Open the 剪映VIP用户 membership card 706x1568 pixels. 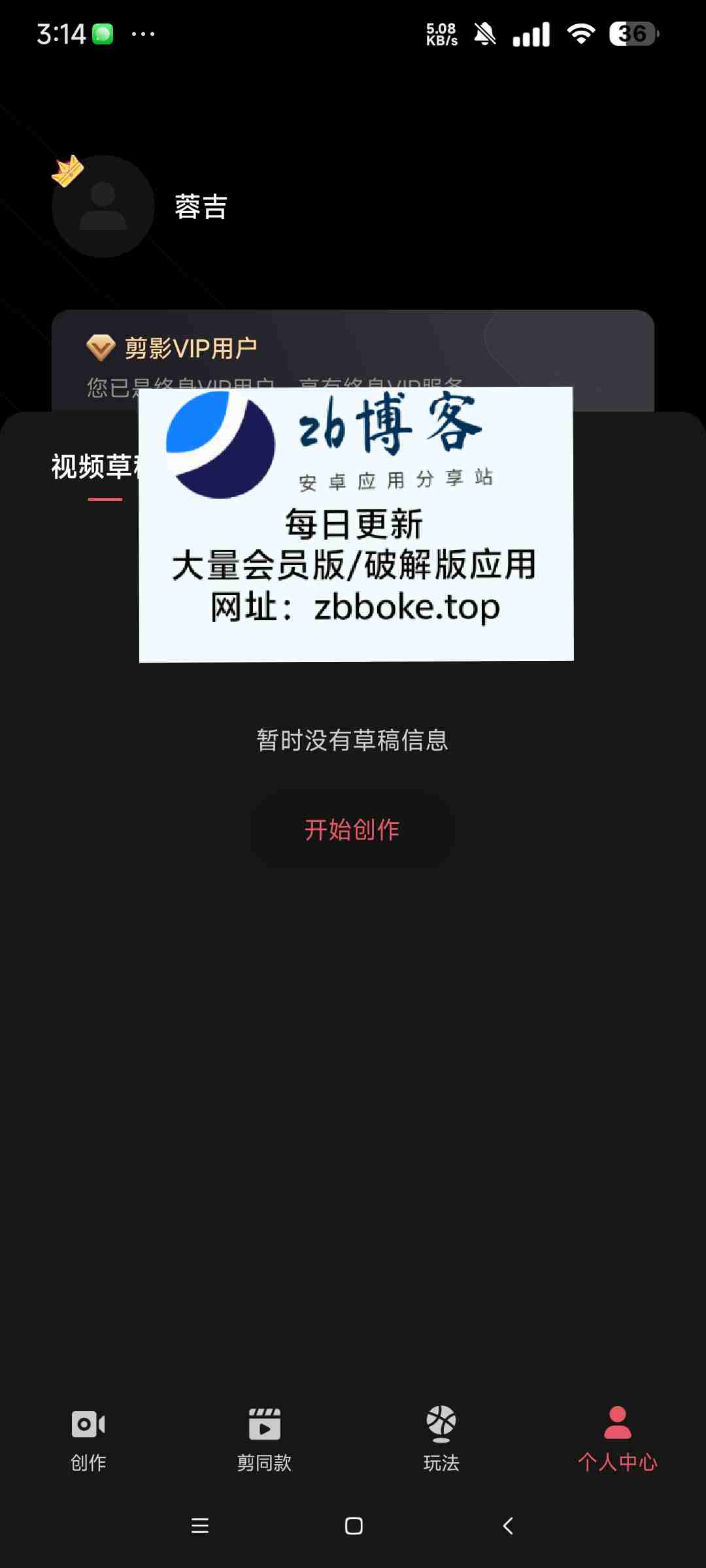coord(353,361)
